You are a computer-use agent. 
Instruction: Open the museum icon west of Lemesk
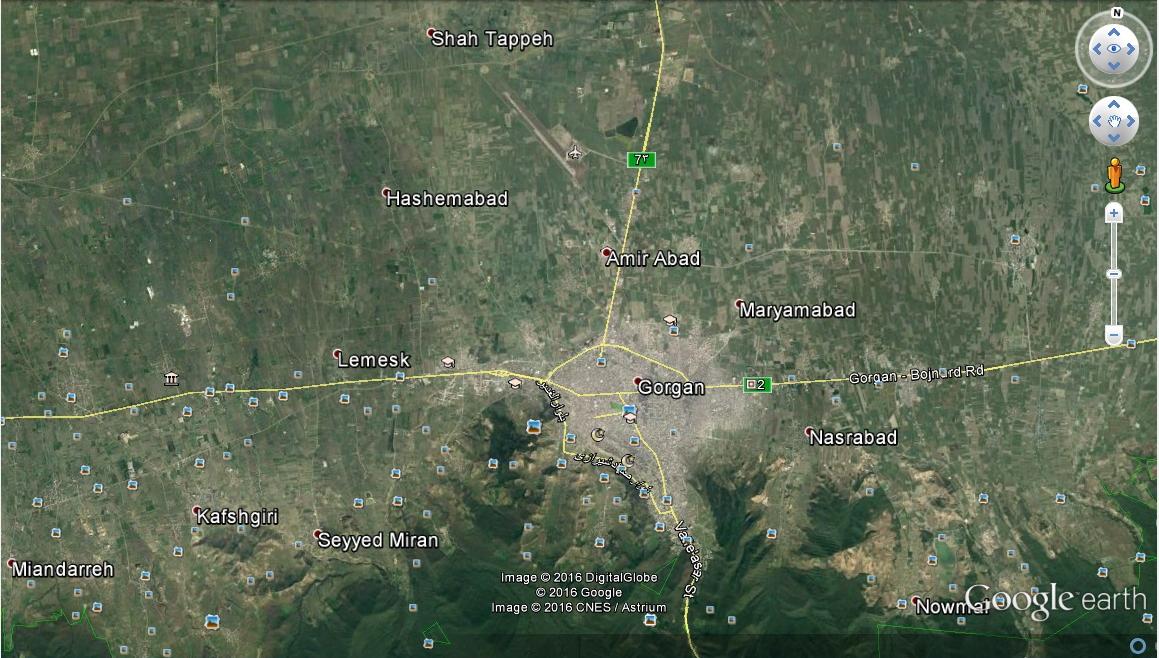[x=172, y=378]
